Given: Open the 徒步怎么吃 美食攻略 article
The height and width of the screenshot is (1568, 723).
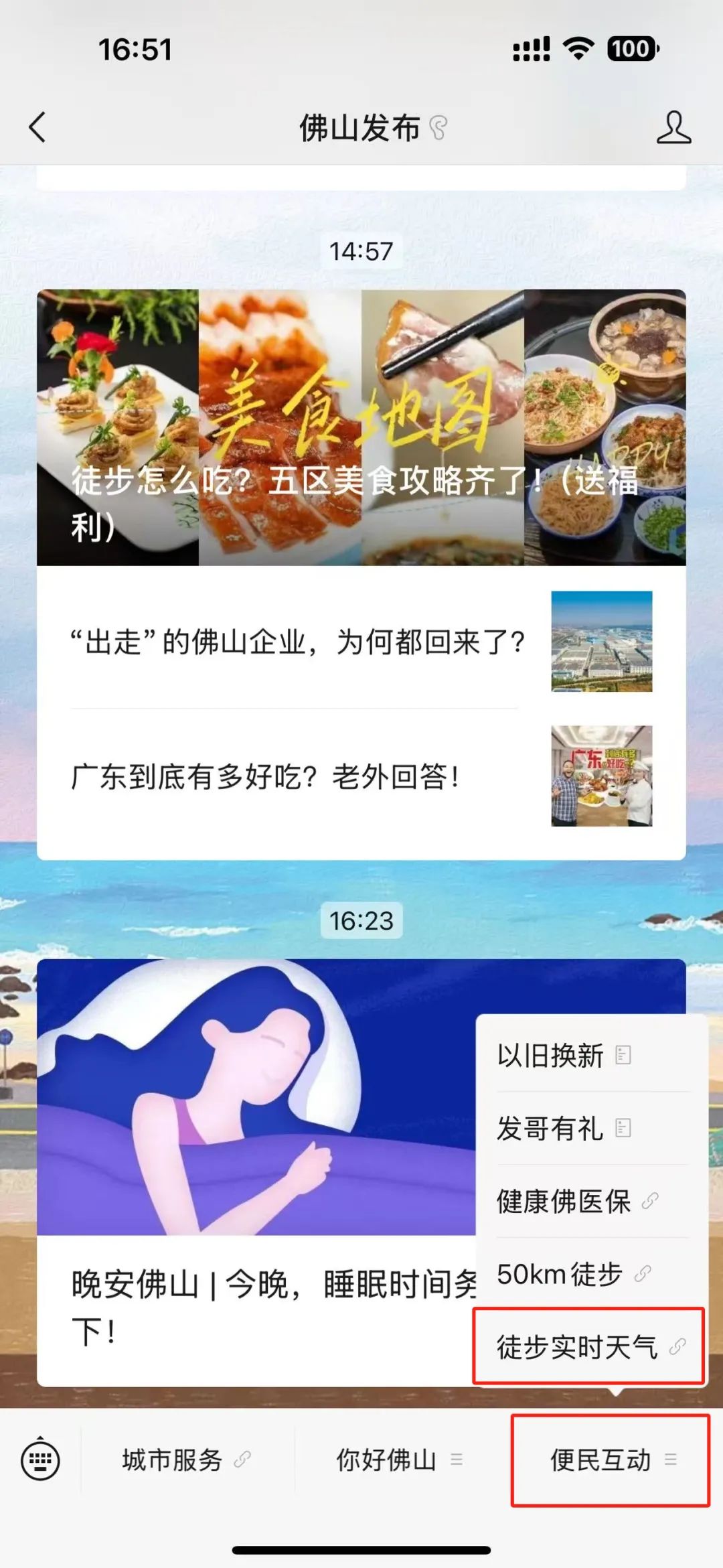Looking at the screenshot, I should tap(361, 427).
